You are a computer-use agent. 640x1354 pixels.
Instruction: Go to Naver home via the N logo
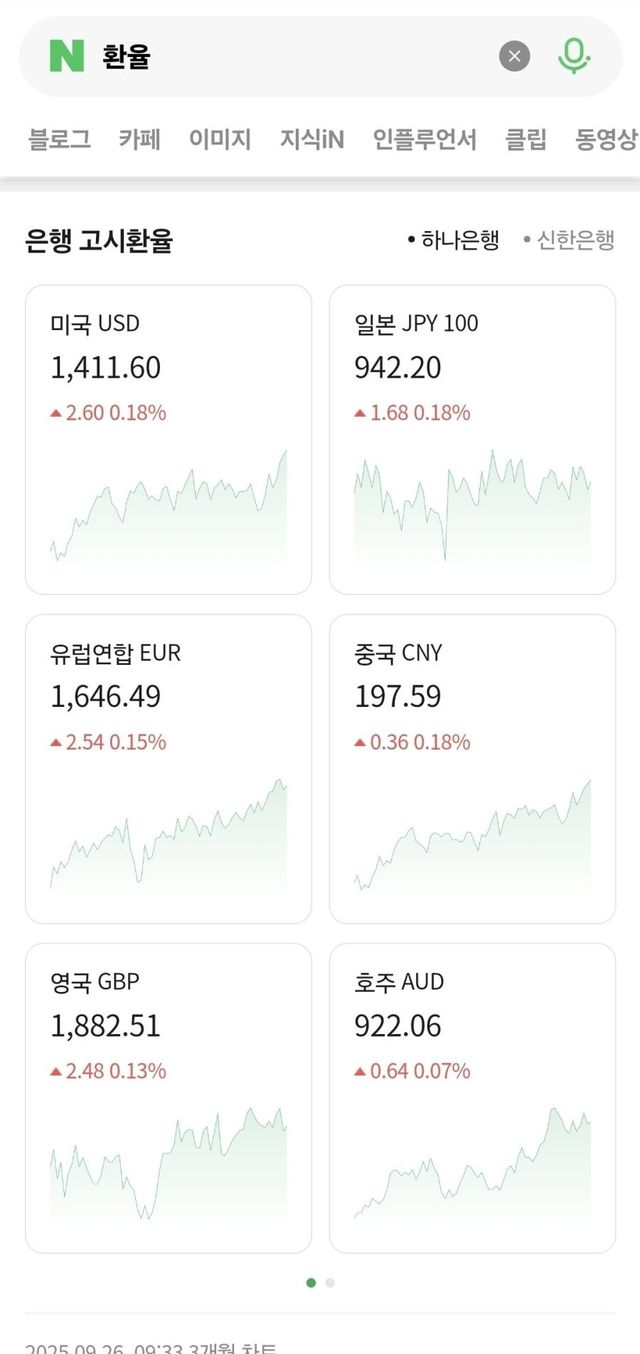[x=67, y=57]
